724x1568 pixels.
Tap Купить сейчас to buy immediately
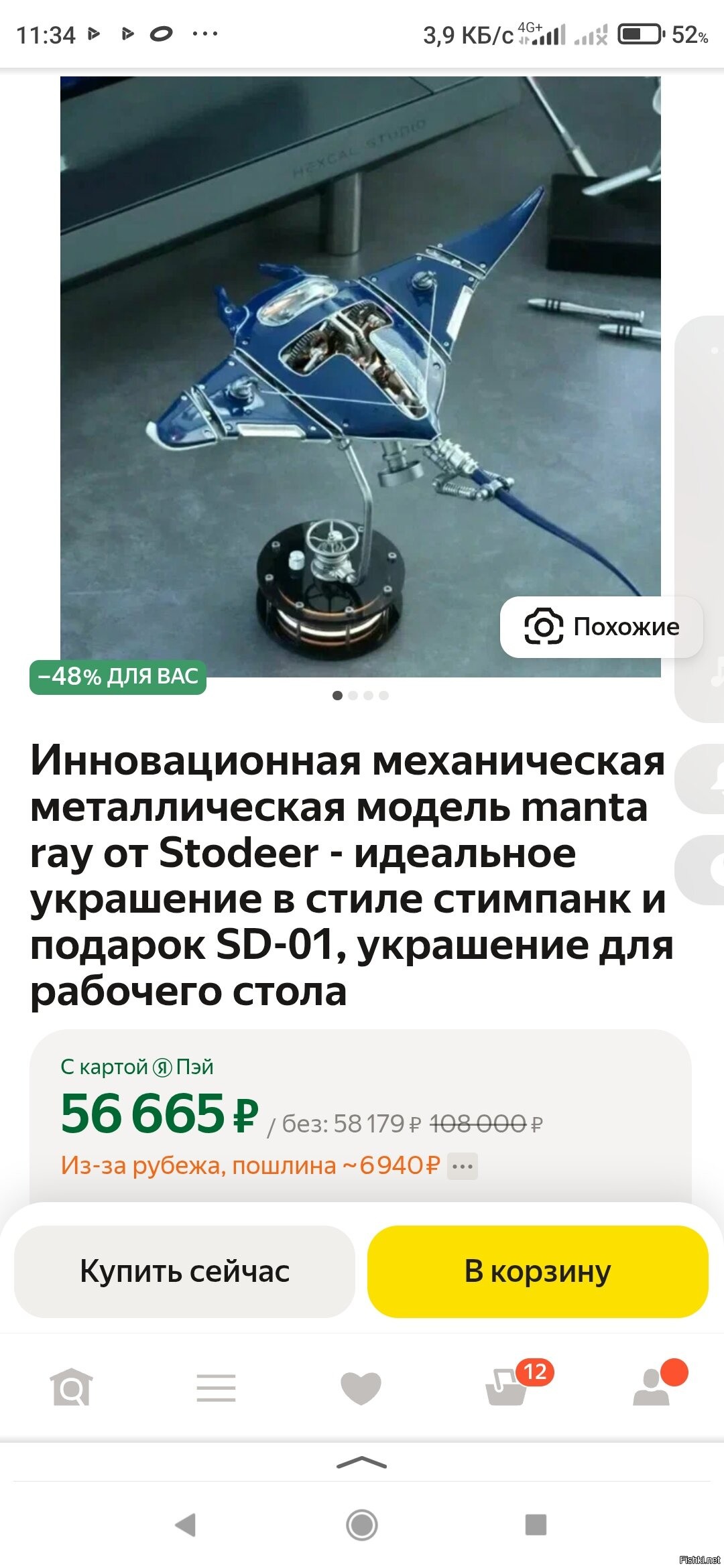pyautogui.click(x=184, y=1271)
